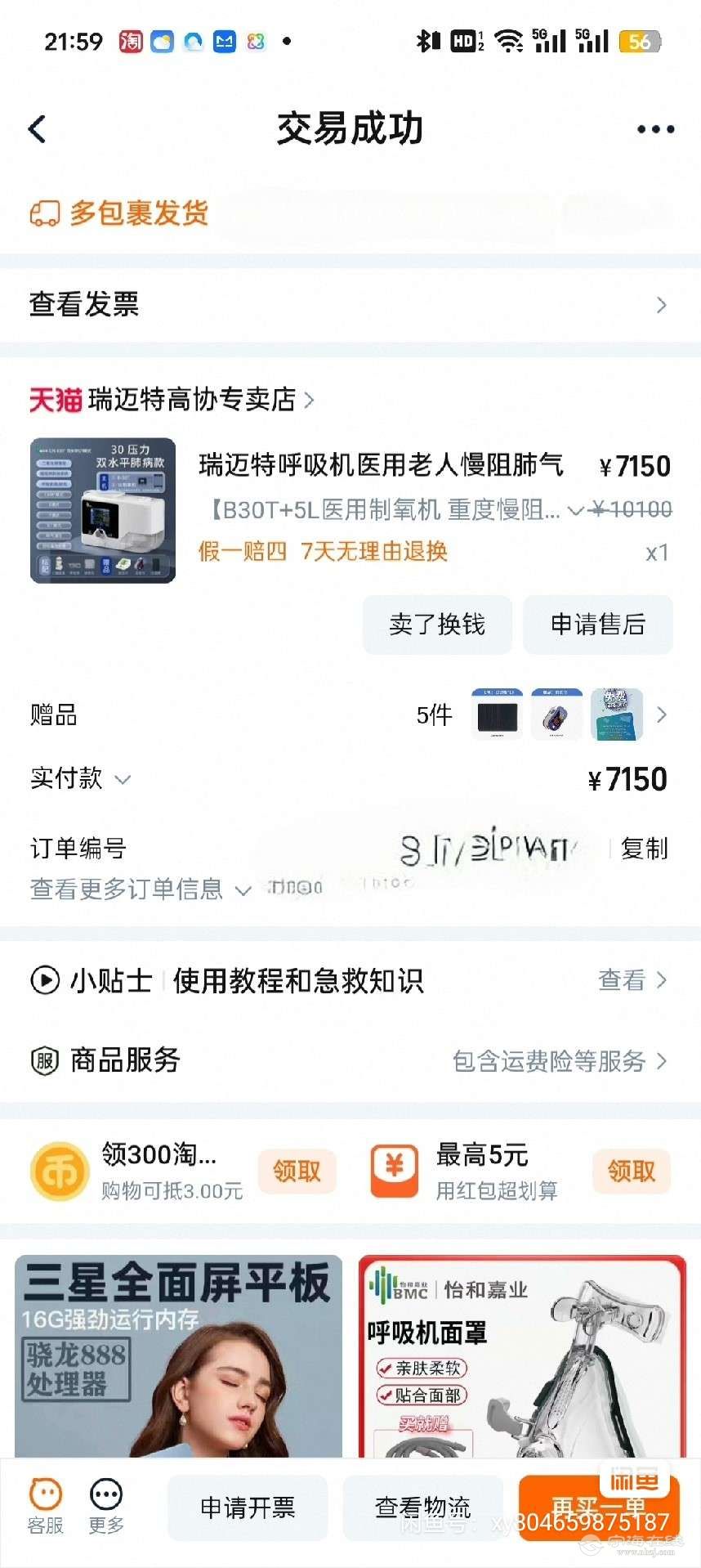This screenshot has height=1568, width=701.
Task: Tap the 卖了换钱 button
Action: pyautogui.click(x=437, y=625)
